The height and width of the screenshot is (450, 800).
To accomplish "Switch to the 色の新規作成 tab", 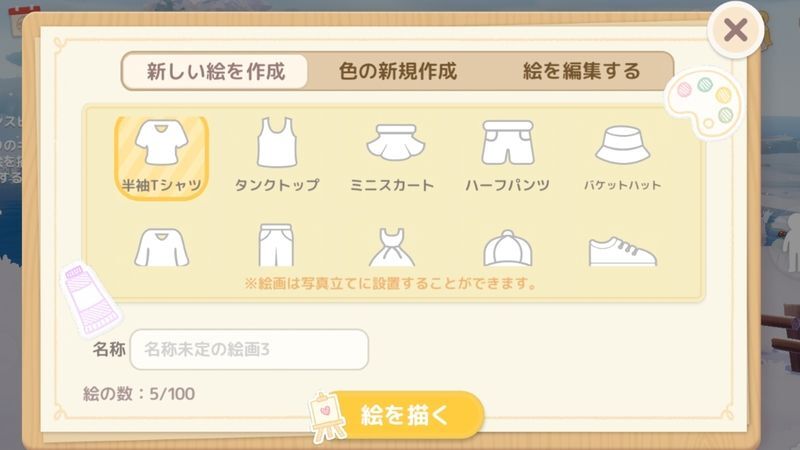I will pyautogui.click(x=397, y=72).
